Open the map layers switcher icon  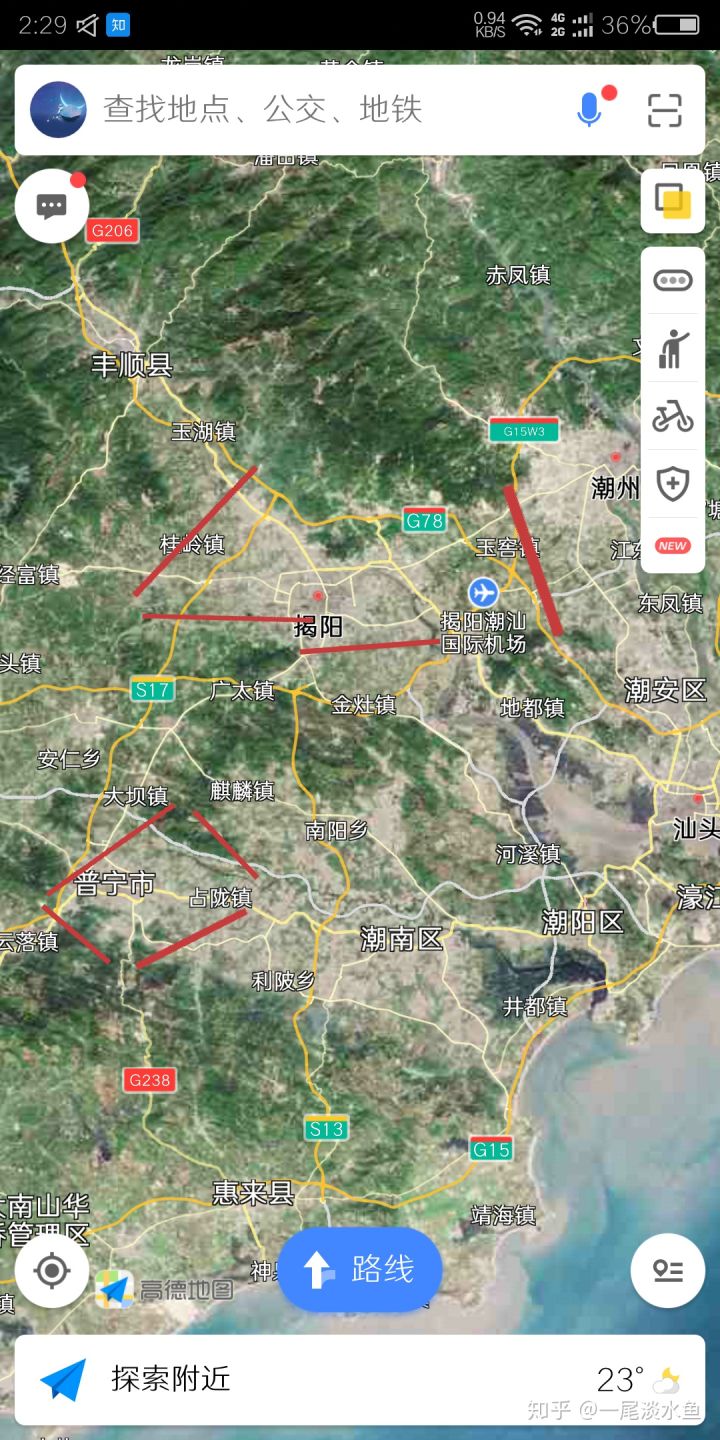(672, 200)
